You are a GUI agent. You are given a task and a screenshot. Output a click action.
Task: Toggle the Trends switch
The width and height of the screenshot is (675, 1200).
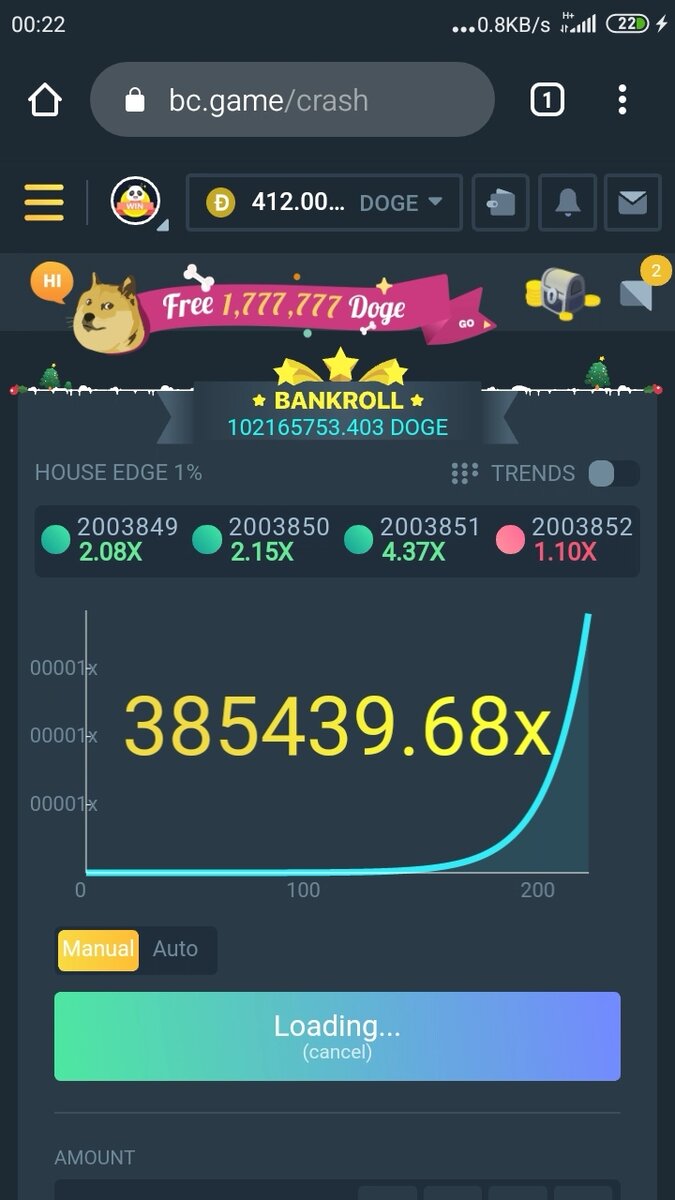(x=613, y=474)
